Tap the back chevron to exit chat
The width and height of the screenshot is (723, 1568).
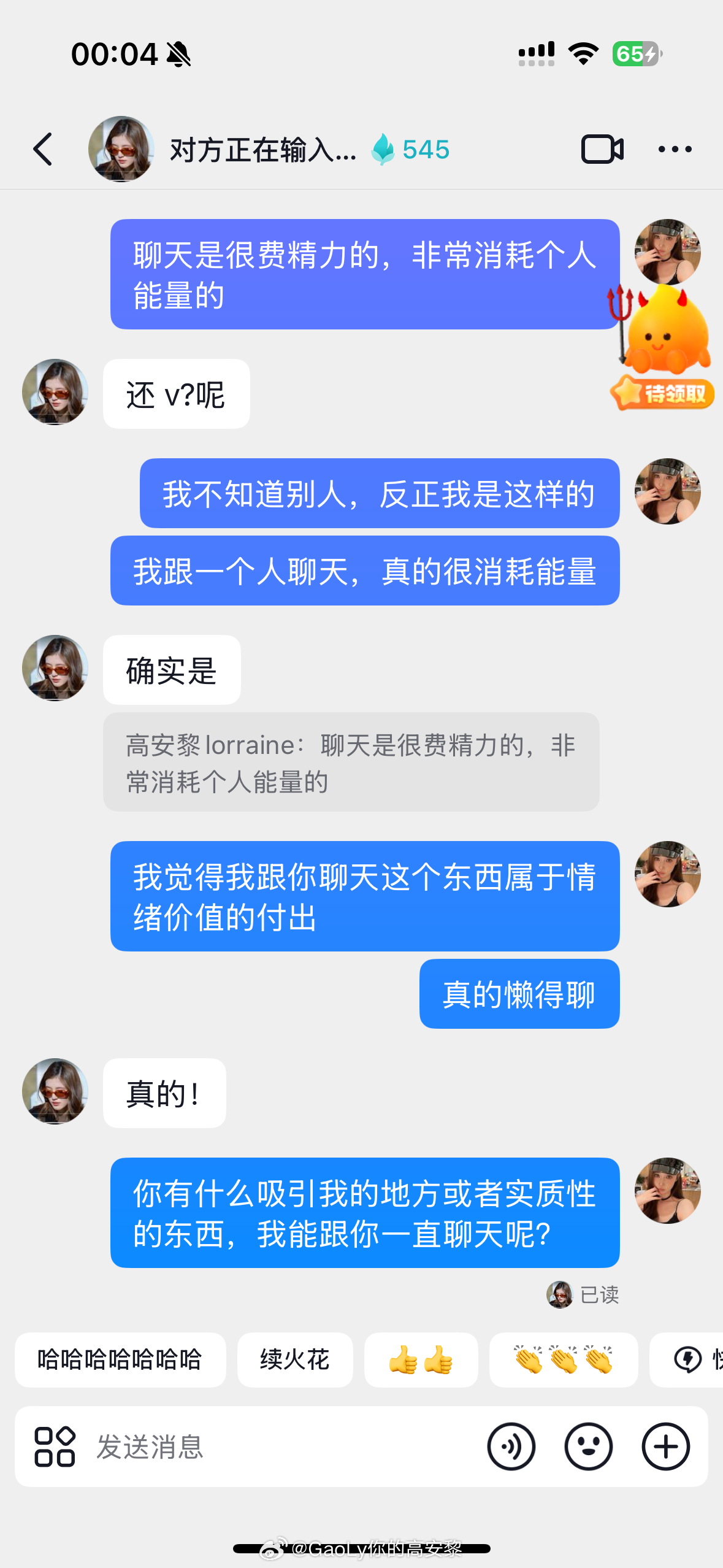pos(43,149)
